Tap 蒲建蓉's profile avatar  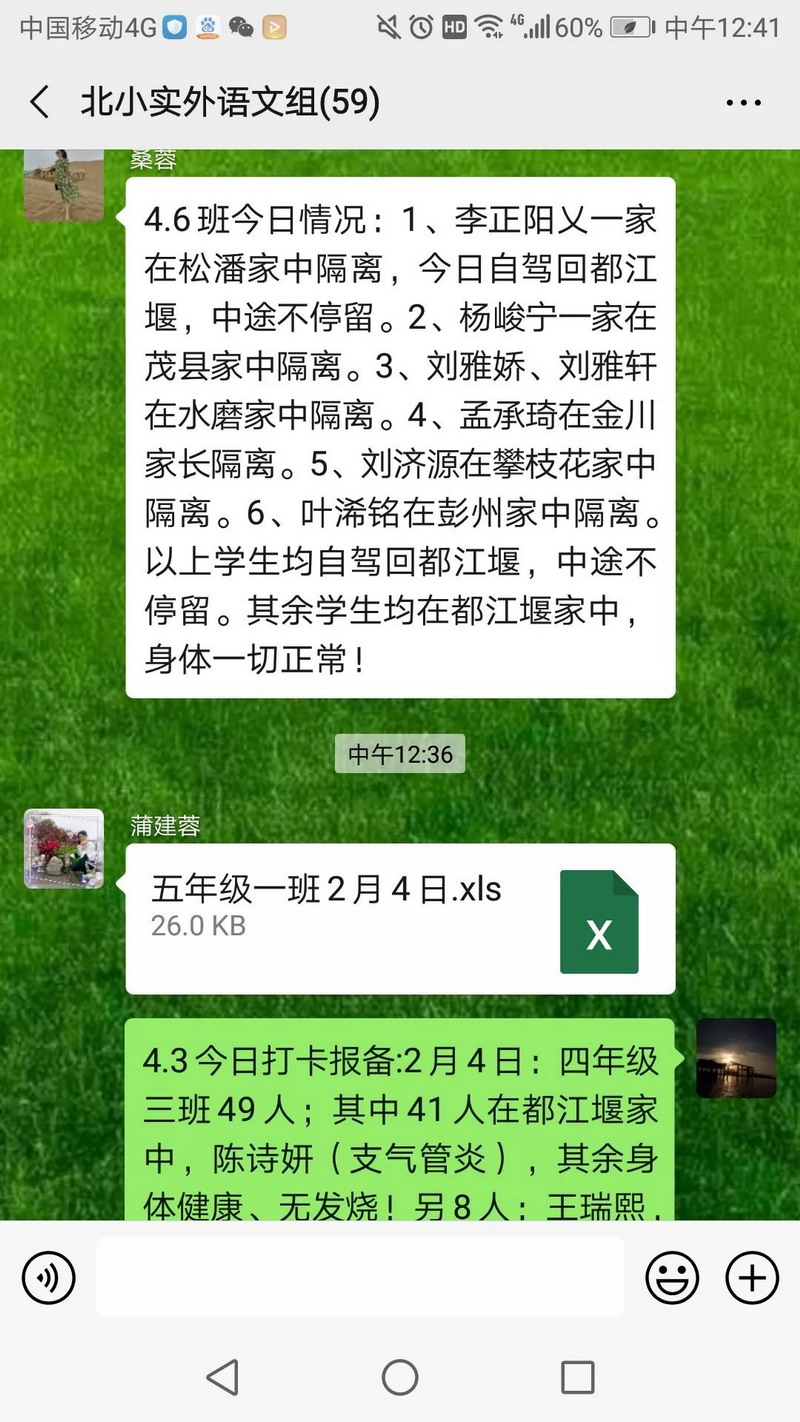coord(64,848)
